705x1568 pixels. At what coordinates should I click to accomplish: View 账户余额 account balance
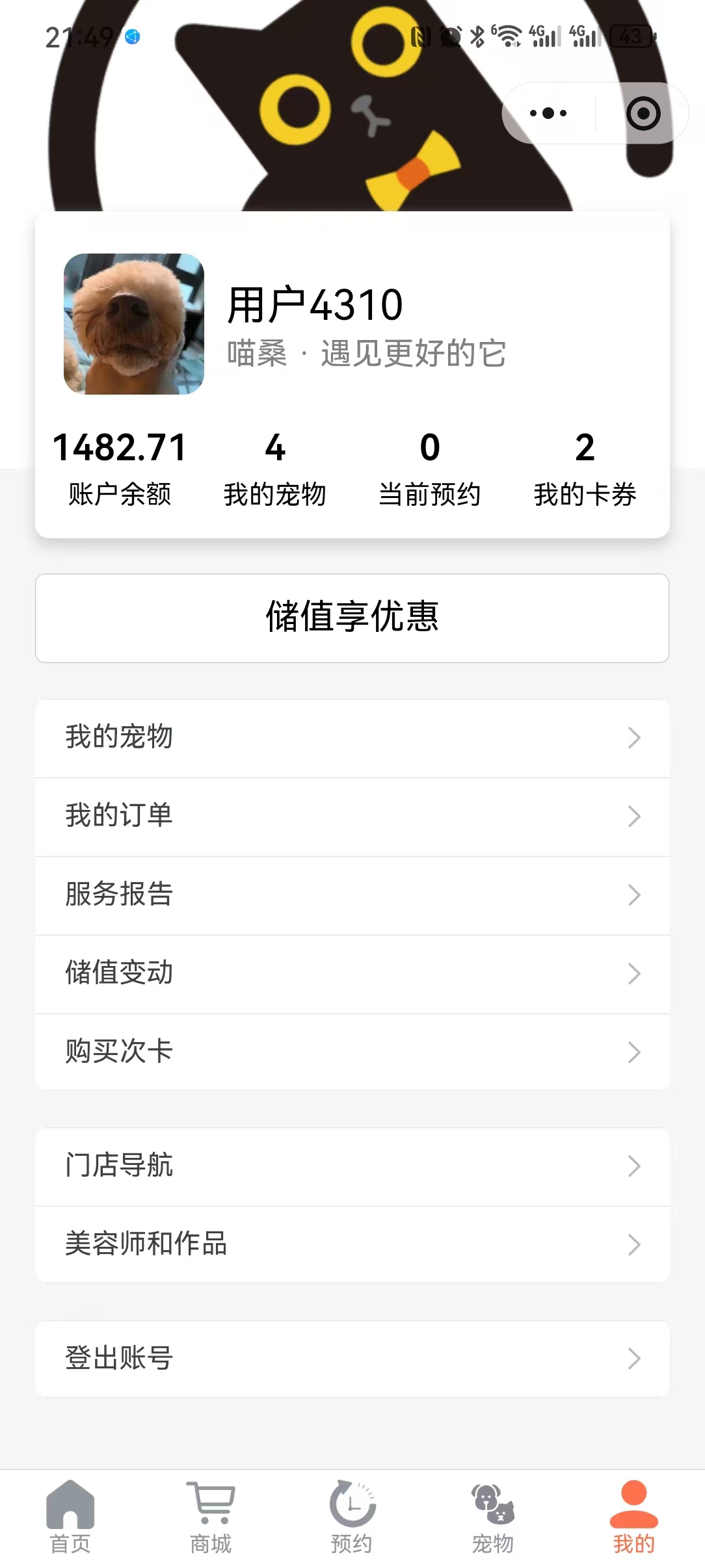coord(120,468)
